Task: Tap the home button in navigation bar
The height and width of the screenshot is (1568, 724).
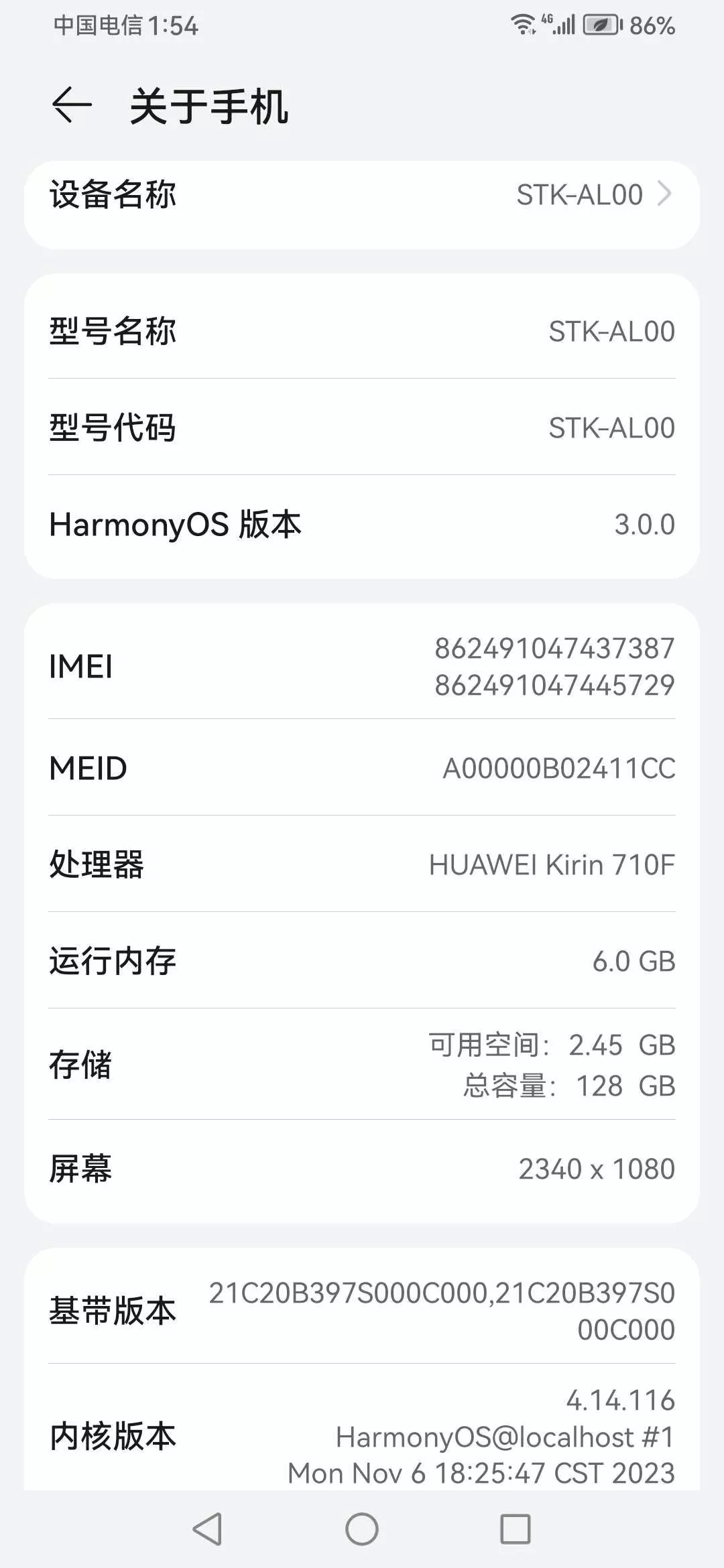Action: pos(362,1529)
